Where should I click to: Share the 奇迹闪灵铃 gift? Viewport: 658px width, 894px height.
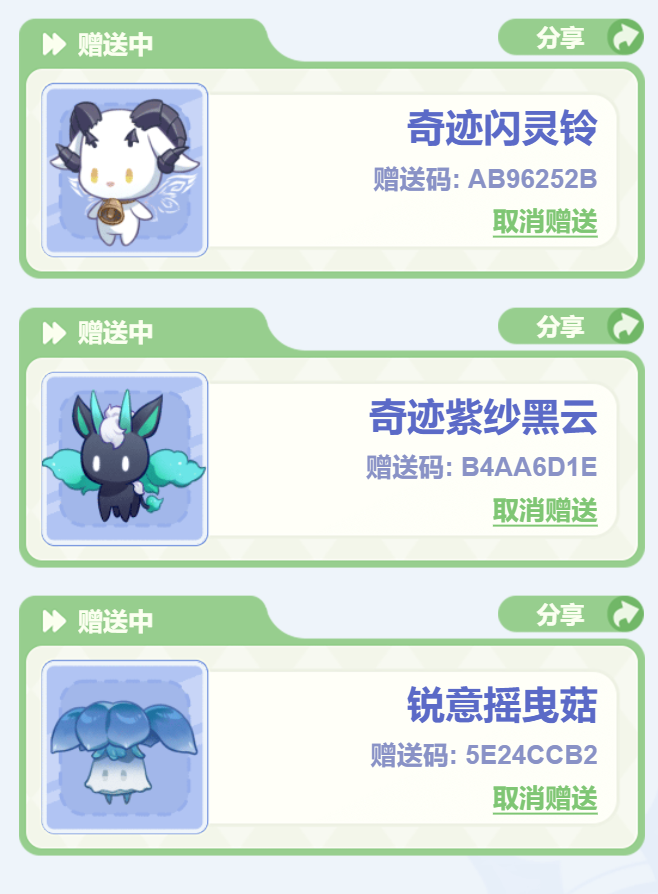point(571,38)
